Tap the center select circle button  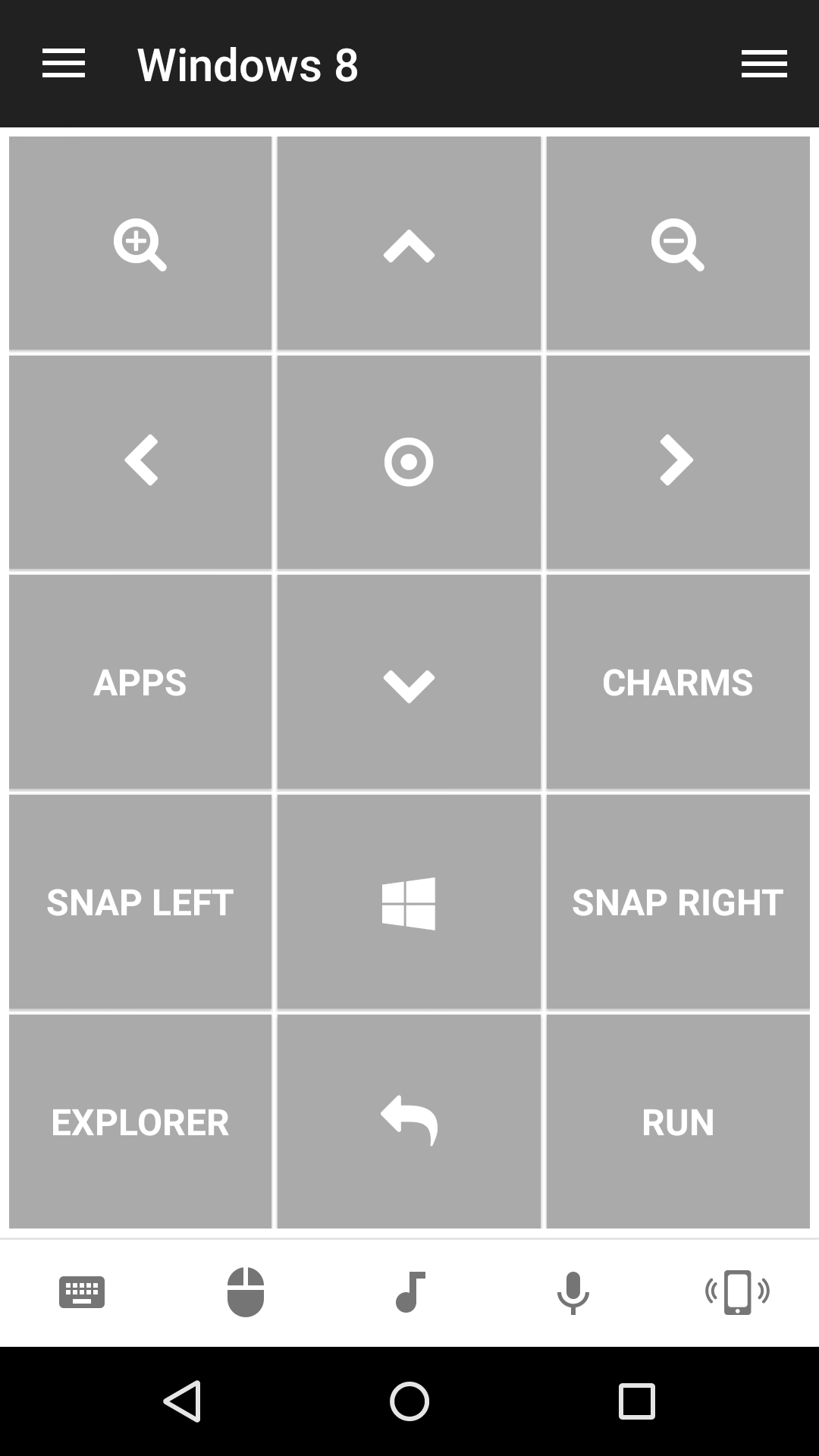pos(409,461)
